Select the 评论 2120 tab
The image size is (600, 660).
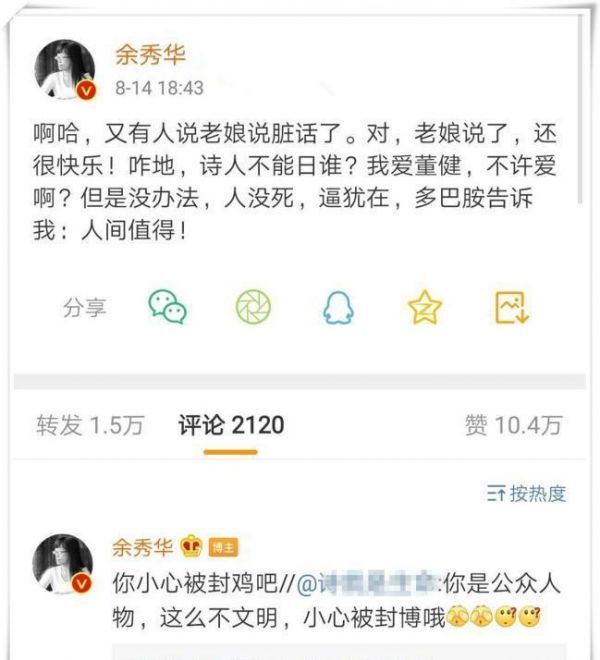tap(231, 425)
